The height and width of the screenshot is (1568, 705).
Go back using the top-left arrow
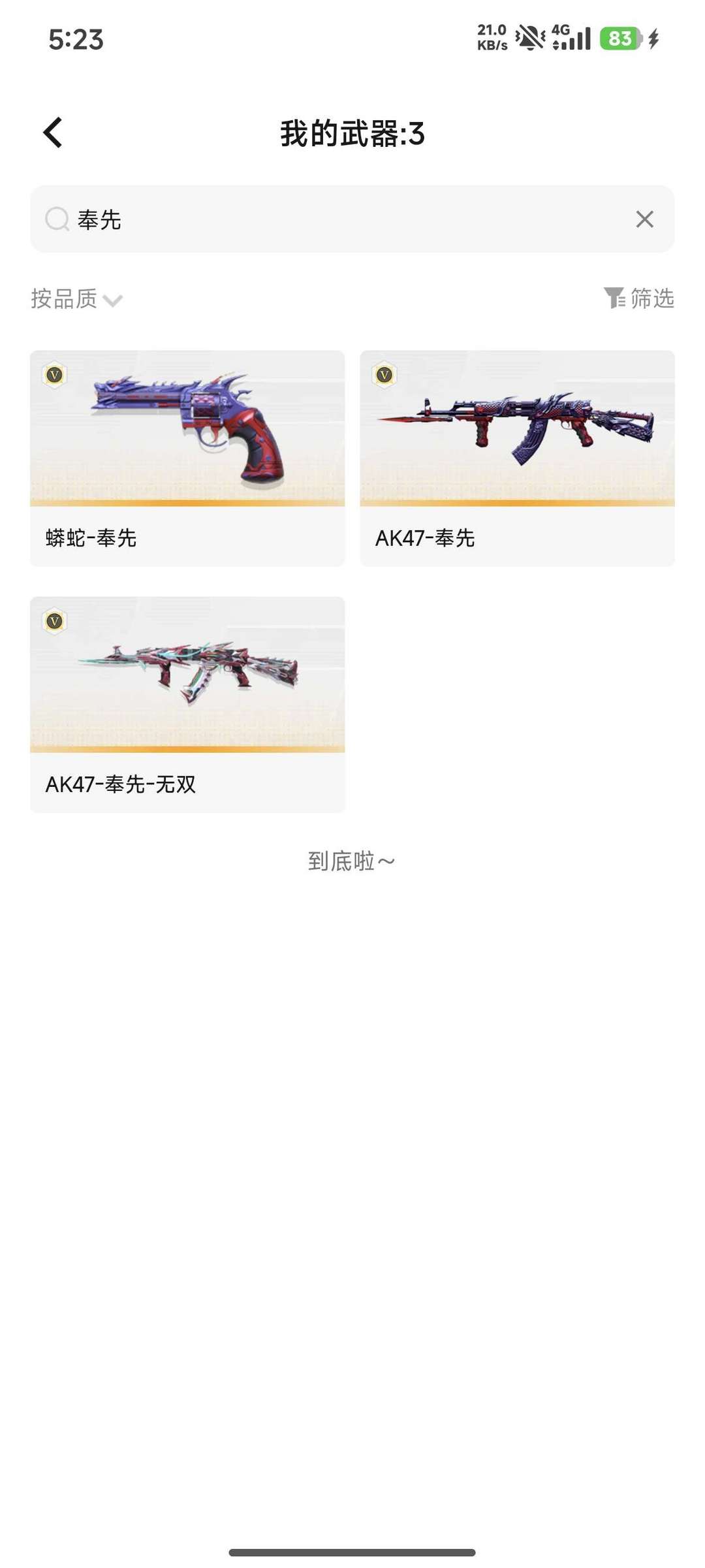[x=53, y=133]
